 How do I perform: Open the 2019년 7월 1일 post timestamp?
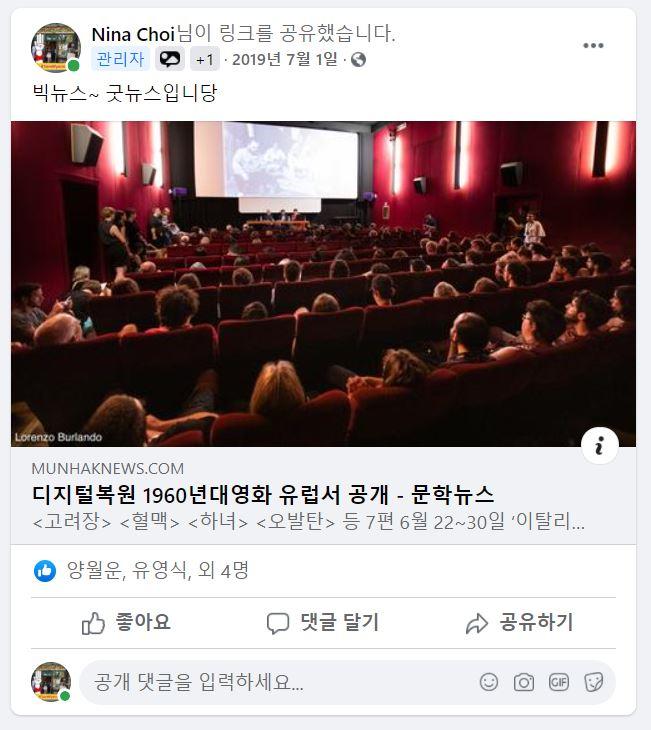(286, 59)
